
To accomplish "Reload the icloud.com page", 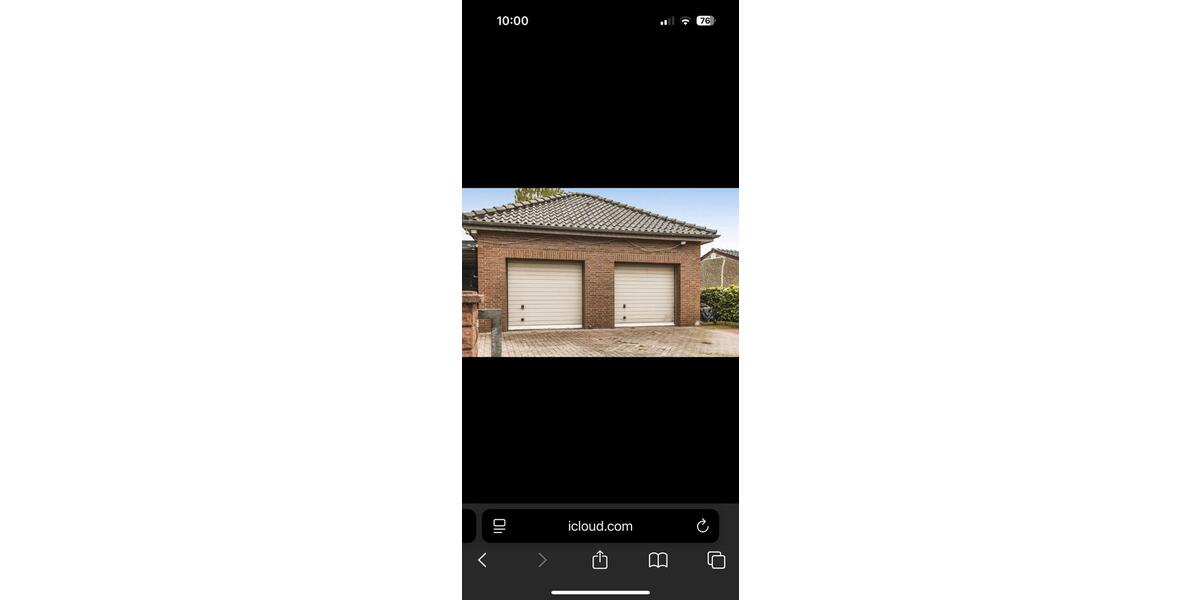I will (x=702, y=526).
